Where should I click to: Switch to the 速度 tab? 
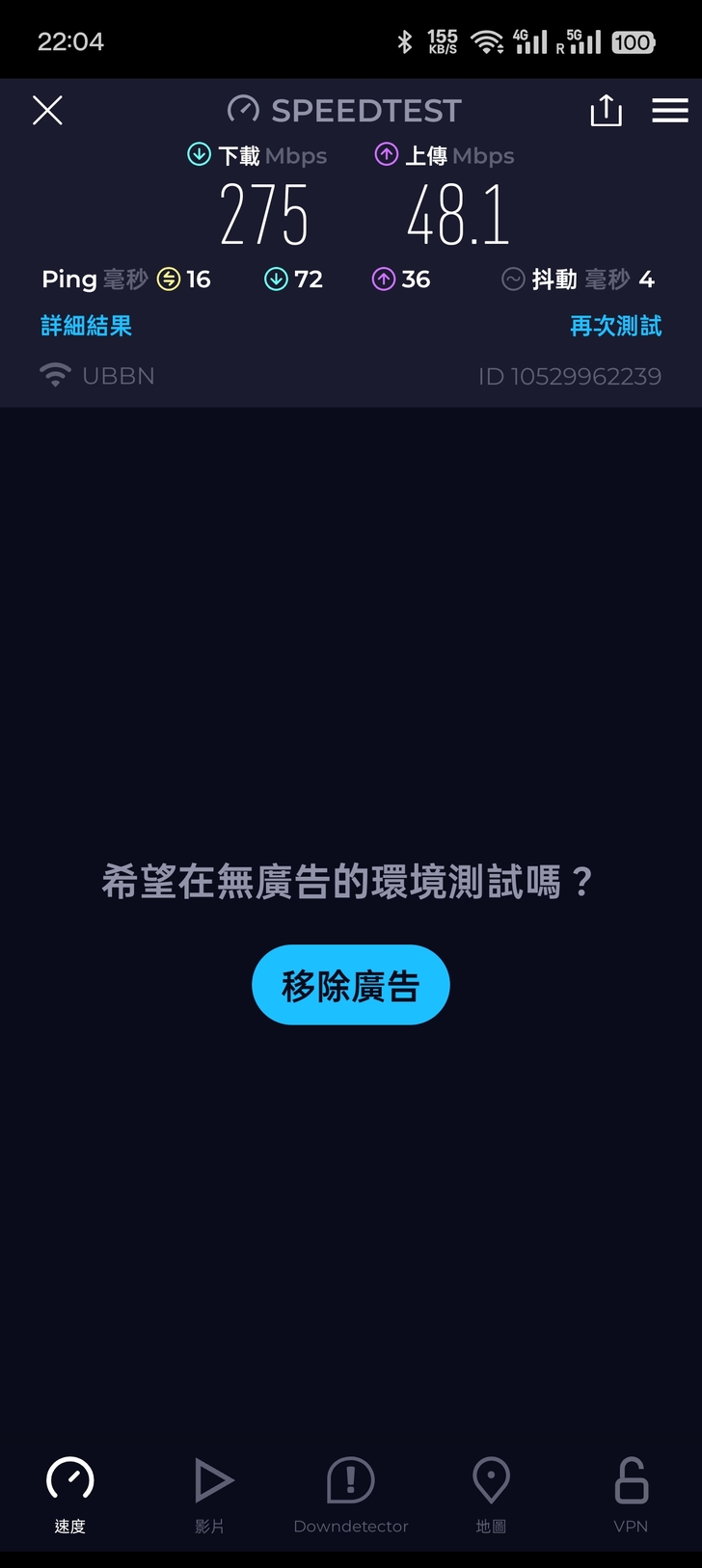click(70, 1493)
